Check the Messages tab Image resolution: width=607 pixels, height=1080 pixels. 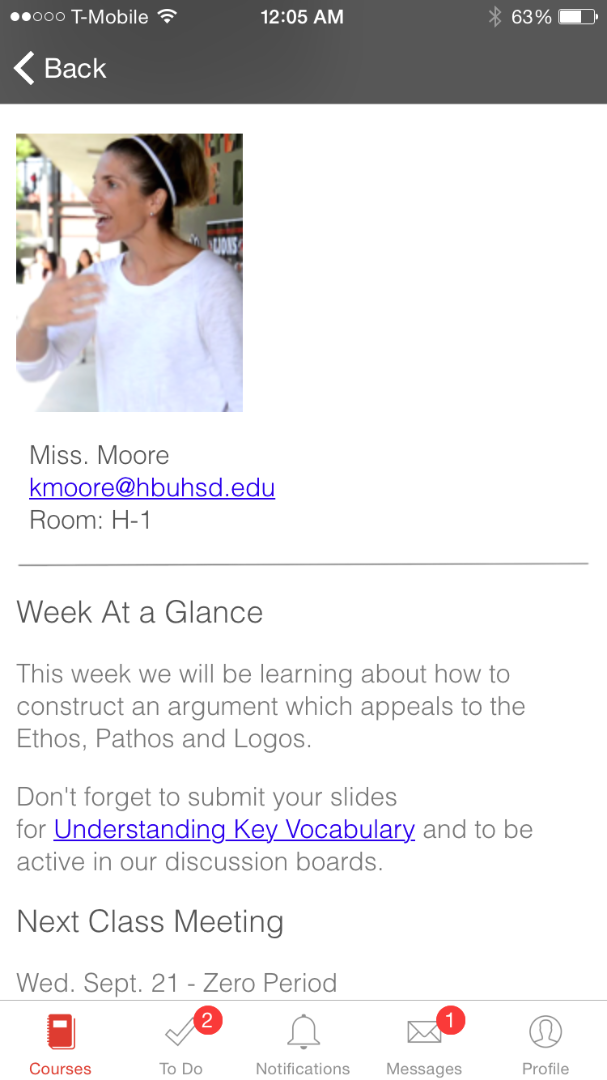(x=424, y=1043)
